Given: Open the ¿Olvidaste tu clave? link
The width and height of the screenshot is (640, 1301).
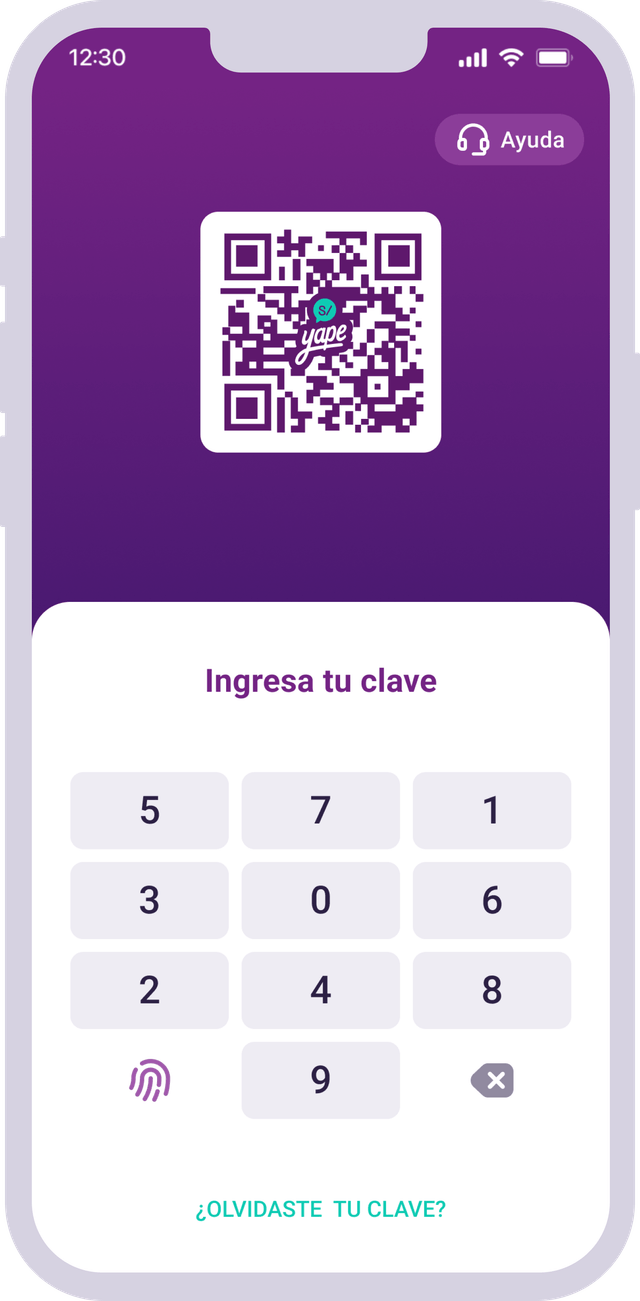Looking at the screenshot, I should pyautogui.click(x=320, y=1209).
